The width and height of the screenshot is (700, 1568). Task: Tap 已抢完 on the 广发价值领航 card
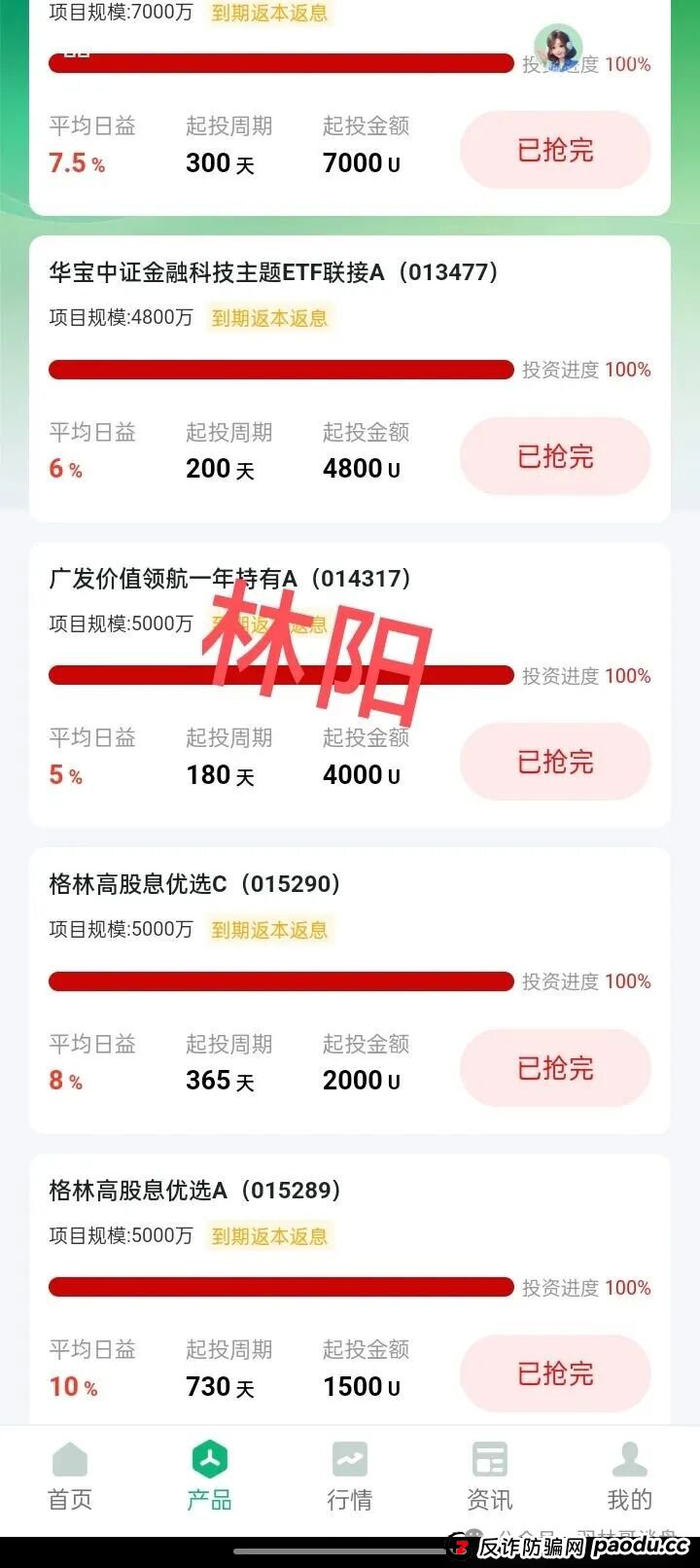tap(555, 762)
